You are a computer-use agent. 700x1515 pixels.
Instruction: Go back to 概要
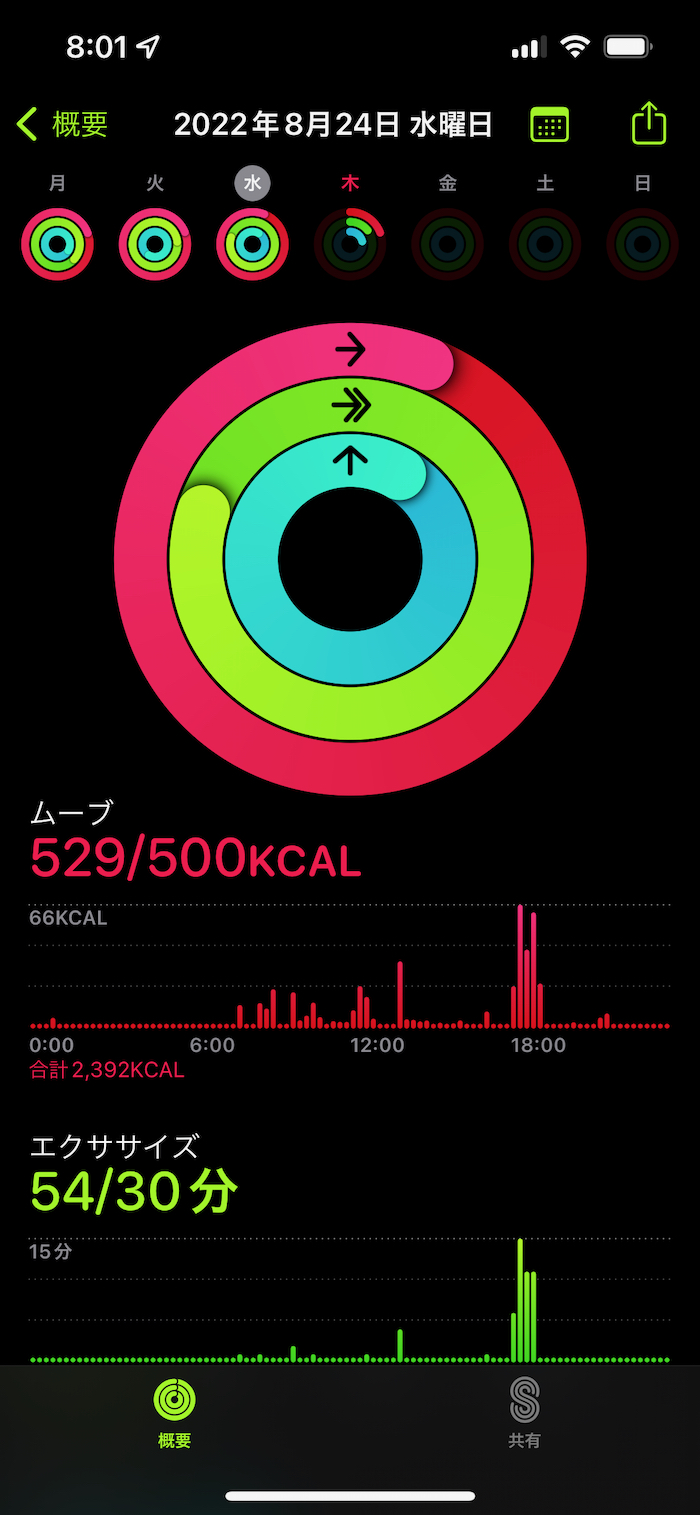62,125
